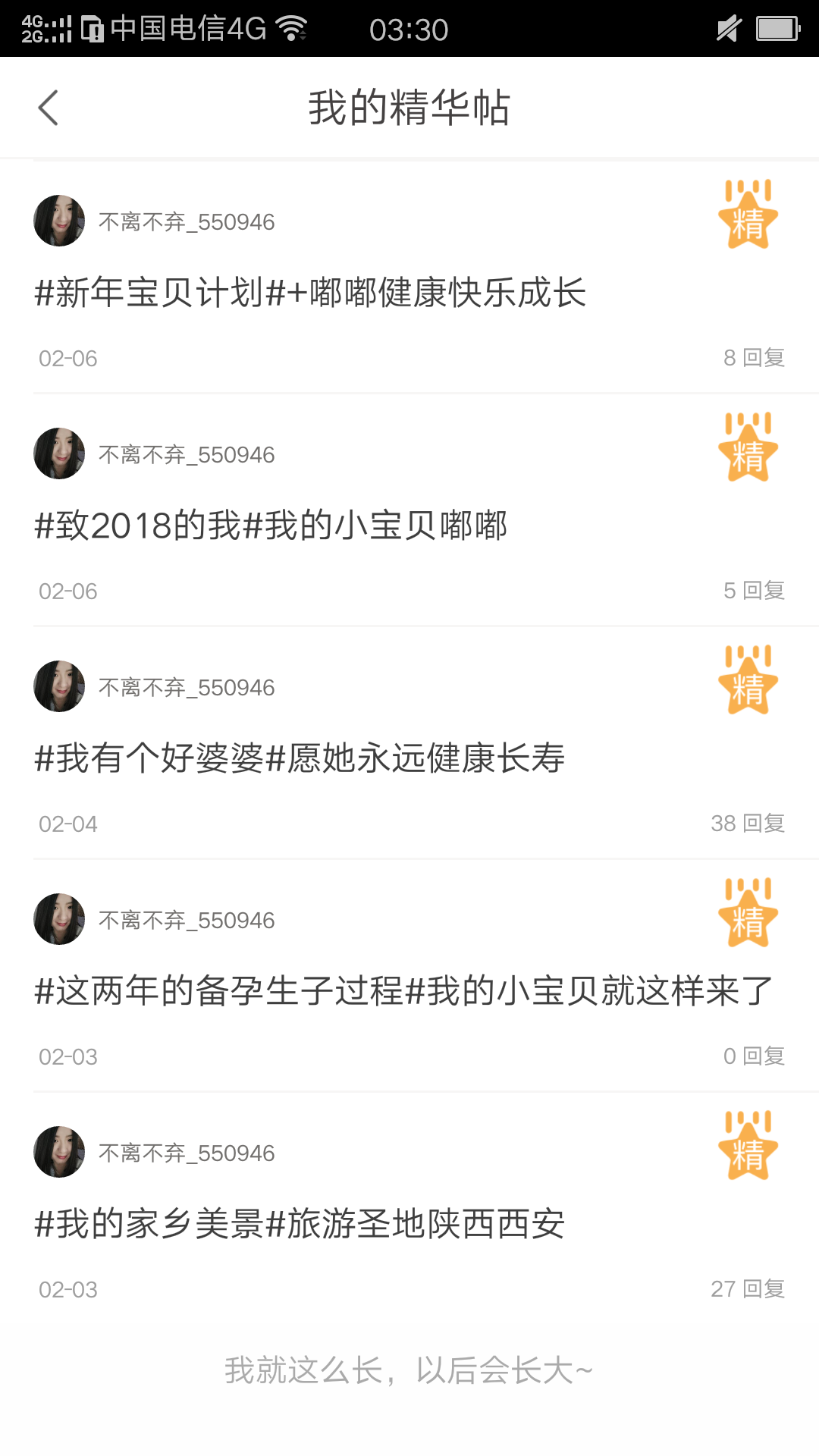Tap the back arrow to return
819x1456 pixels.
tap(49, 107)
